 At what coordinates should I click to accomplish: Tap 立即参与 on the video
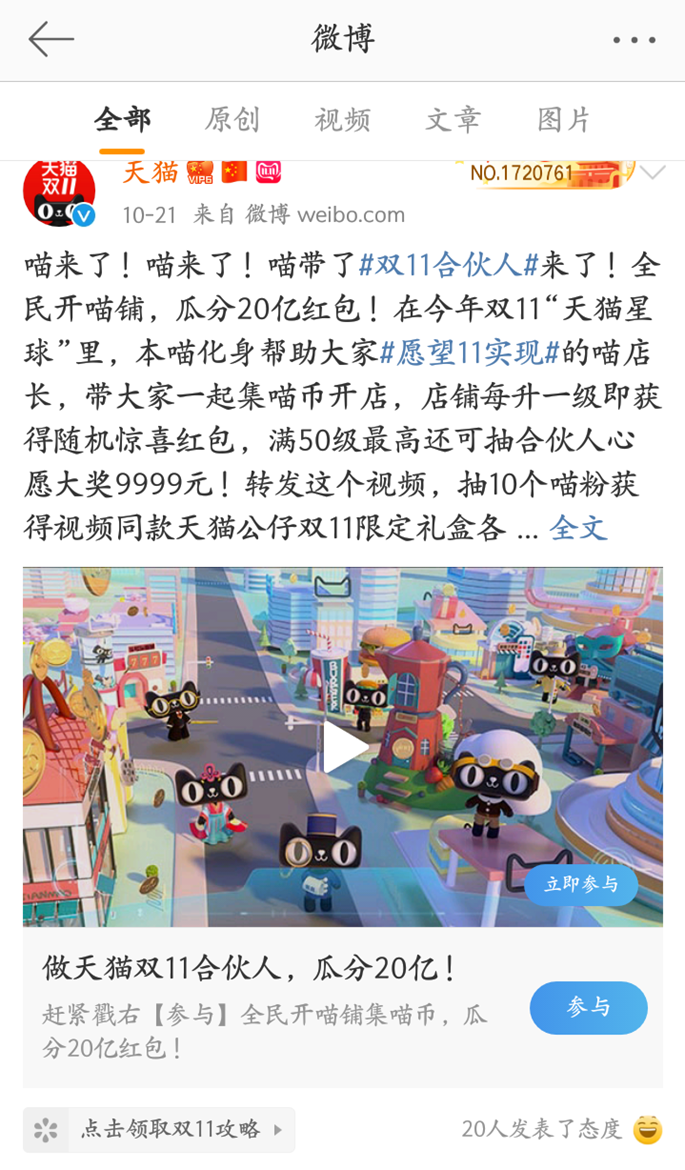(x=581, y=884)
